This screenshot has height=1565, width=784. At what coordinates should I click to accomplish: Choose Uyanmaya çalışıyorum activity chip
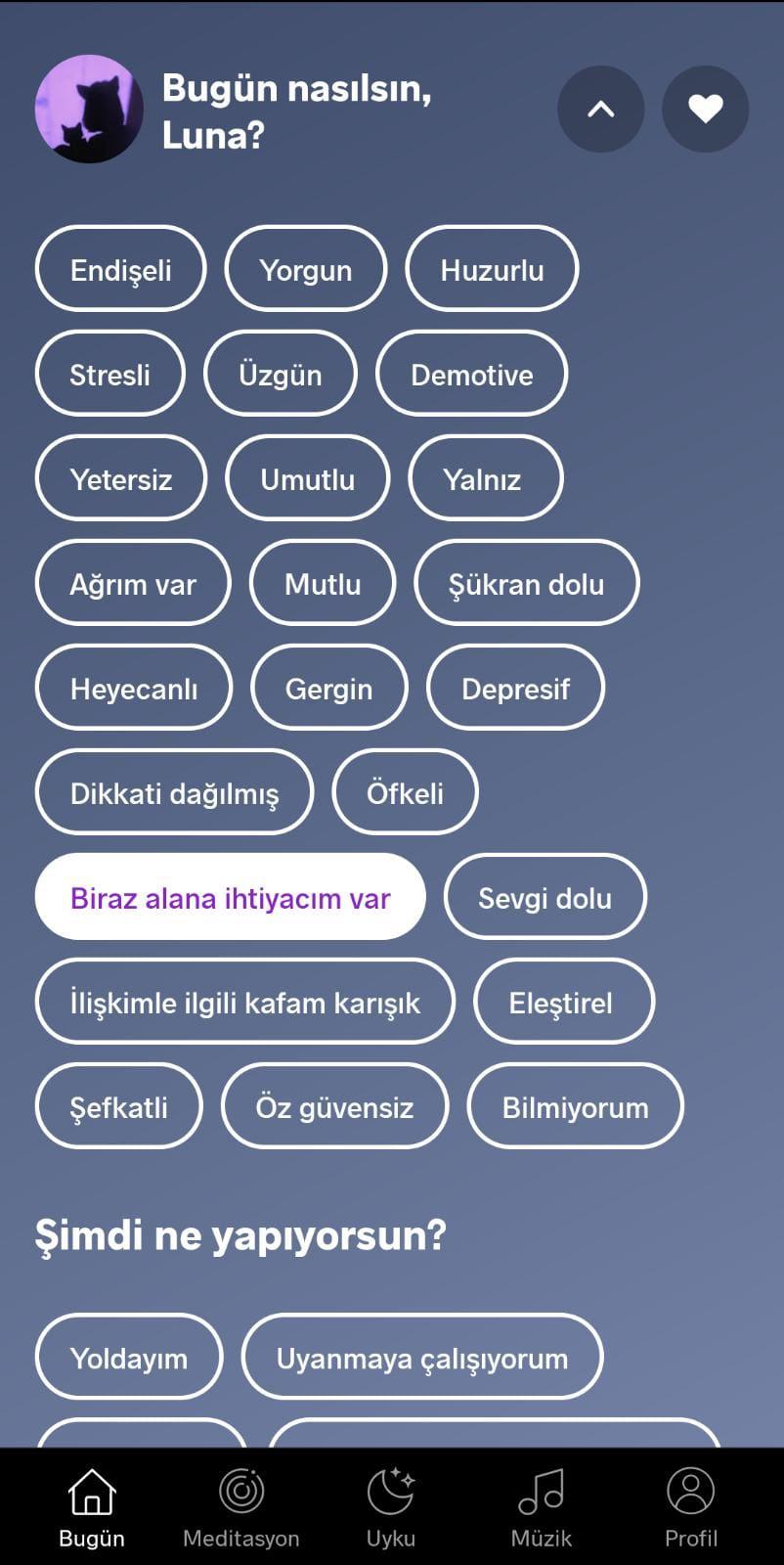(x=421, y=1358)
